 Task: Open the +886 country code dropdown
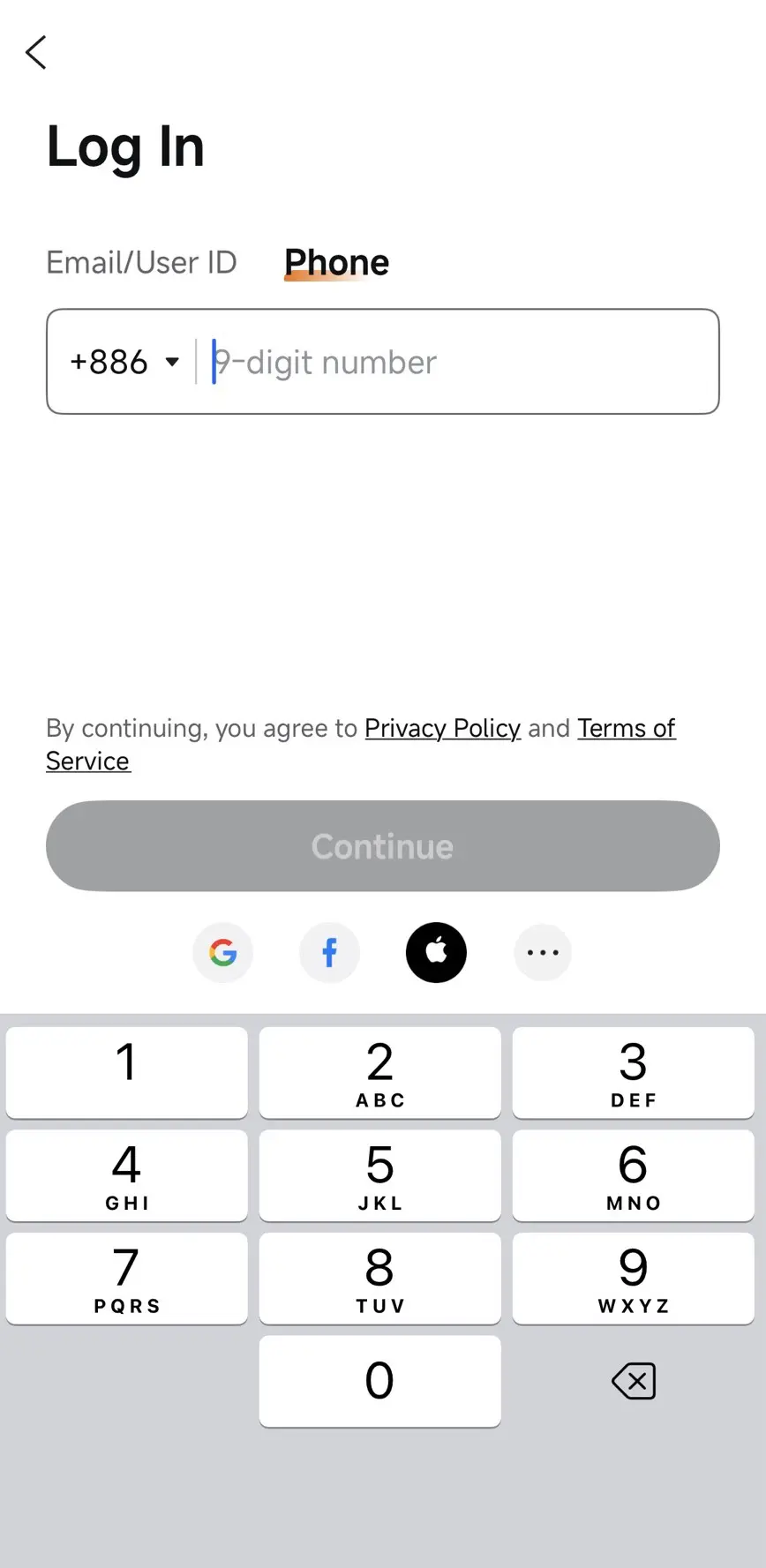point(124,362)
